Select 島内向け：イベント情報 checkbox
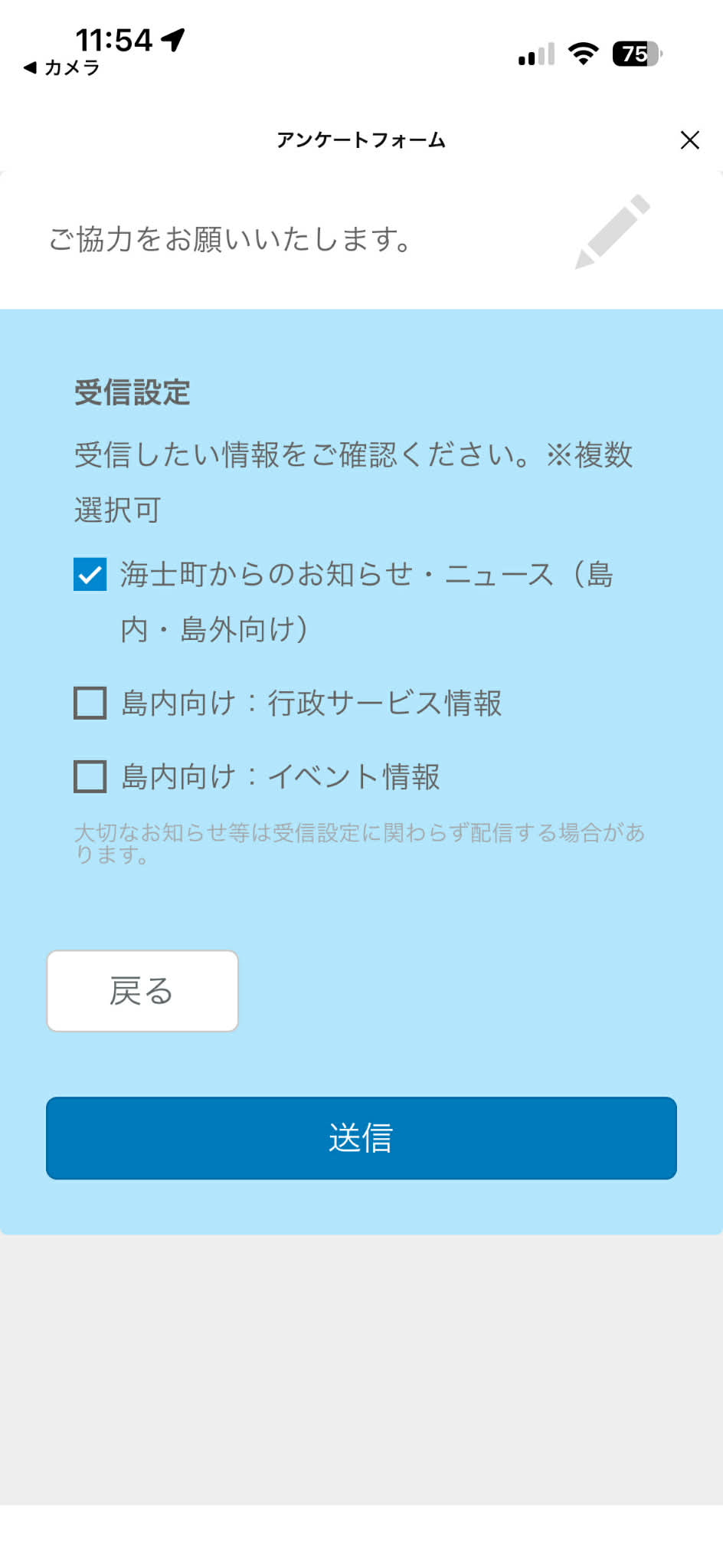Viewport: 723px width, 1568px height. (x=90, y=776)
